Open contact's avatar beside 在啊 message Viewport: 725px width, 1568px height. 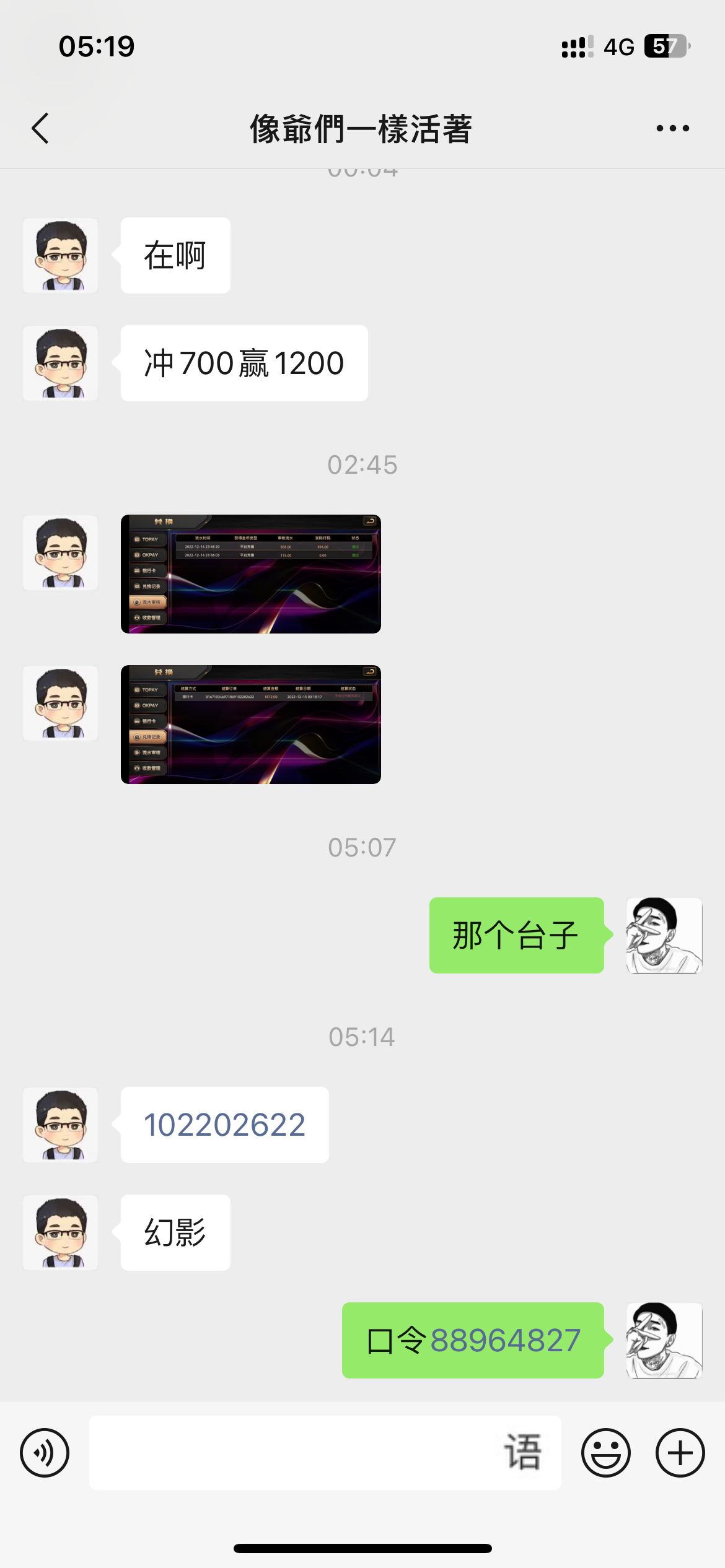[x=60, y=255]
